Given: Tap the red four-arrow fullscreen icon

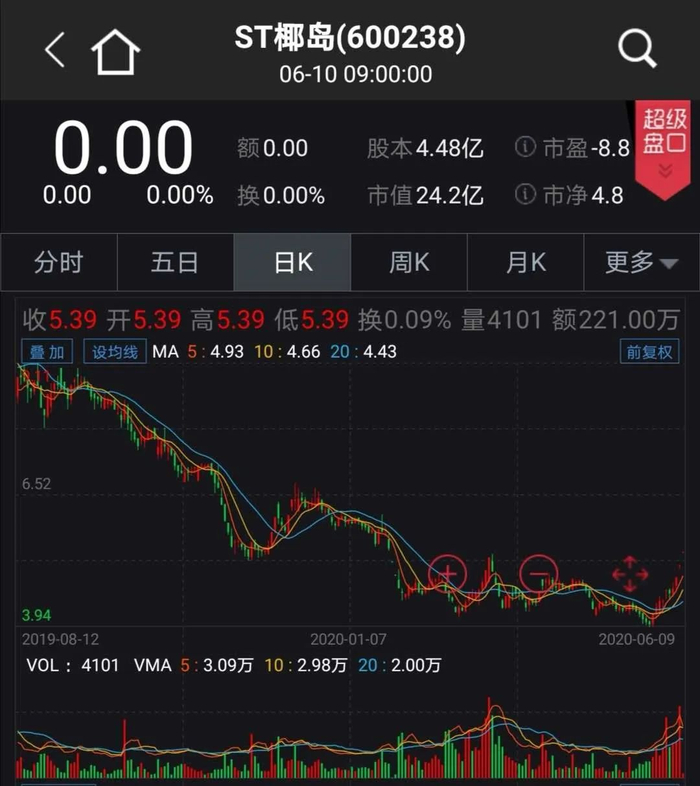Looking at the screenshot, I should click(x=630, y=574).
